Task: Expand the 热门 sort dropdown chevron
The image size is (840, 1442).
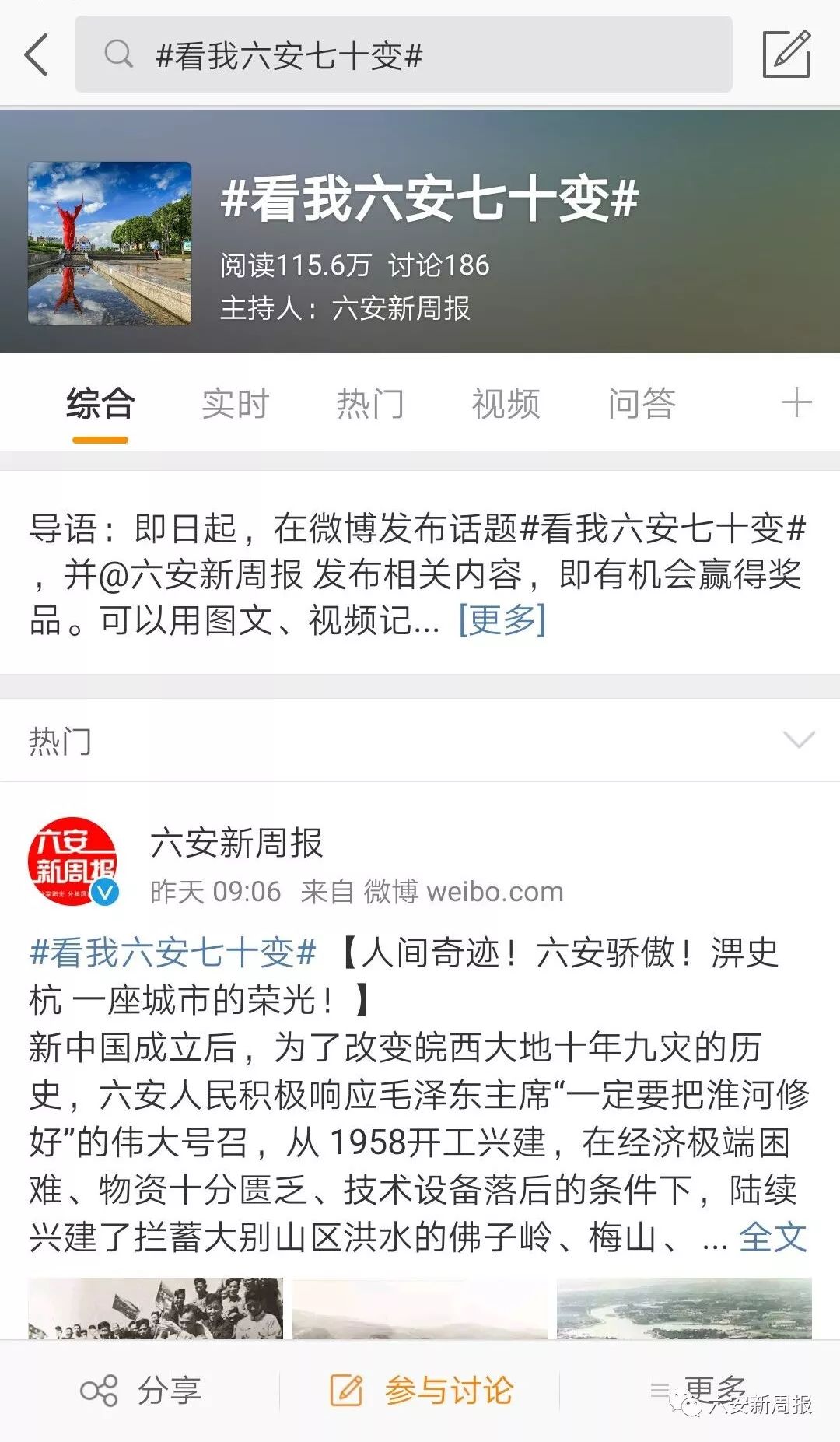Action: [799, 739]
